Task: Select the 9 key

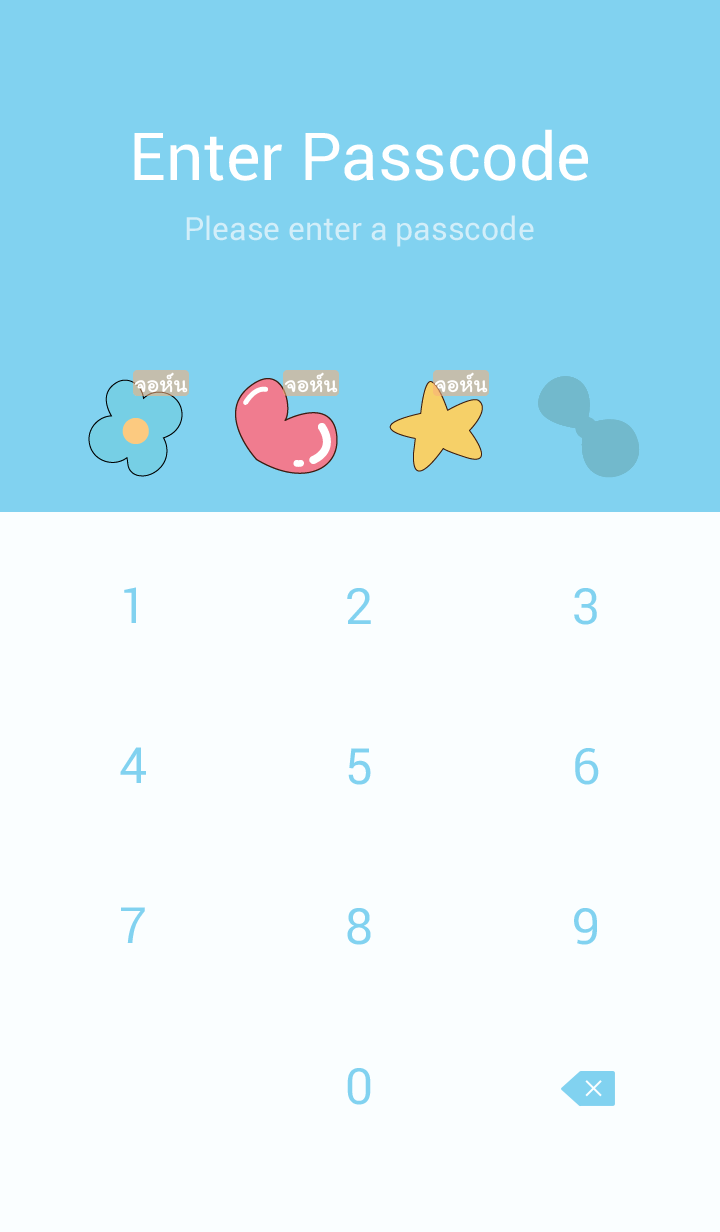Action: pos(586,927)
